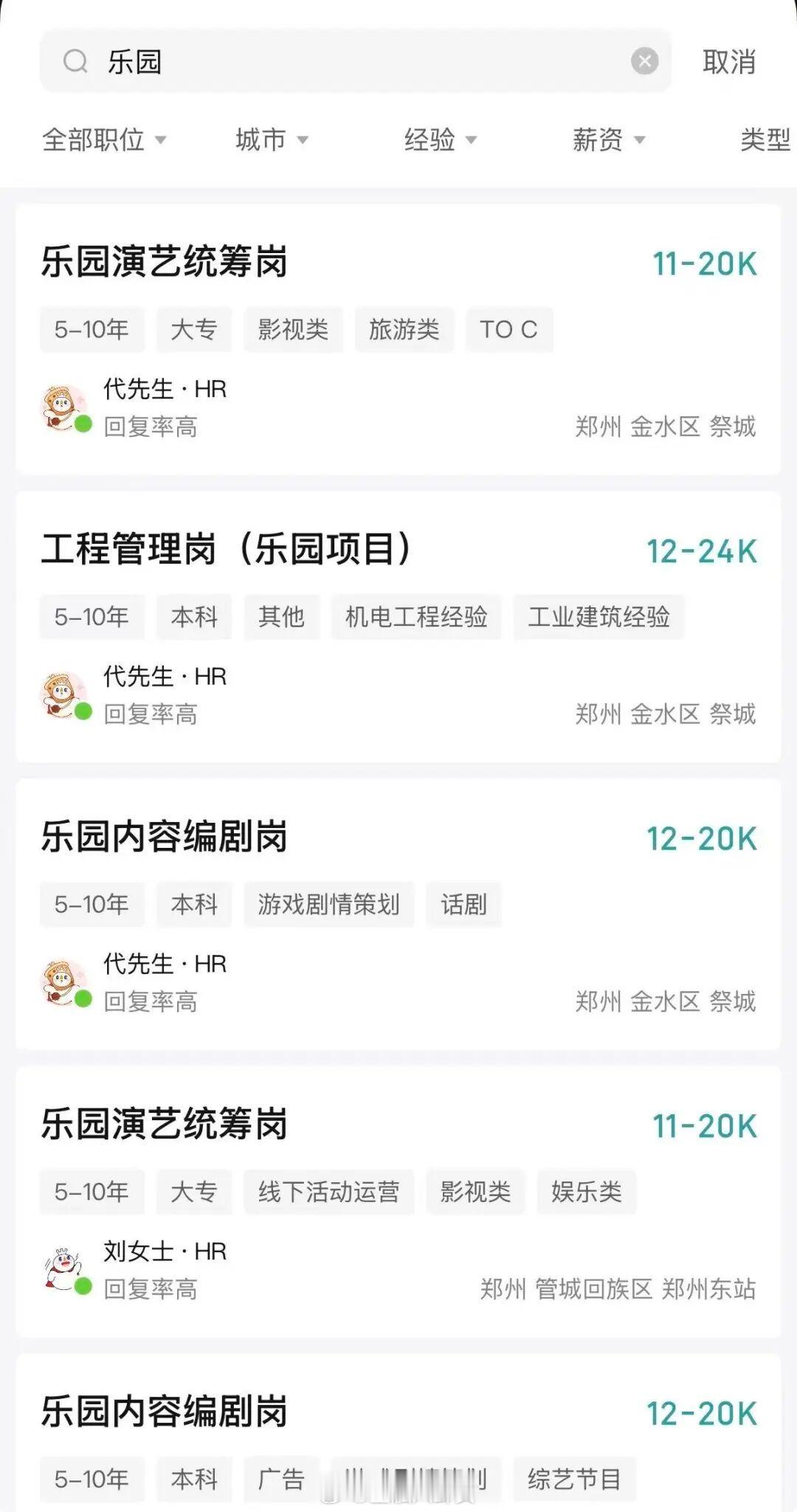Open the 全部职位 filter menu

point(106,140)
